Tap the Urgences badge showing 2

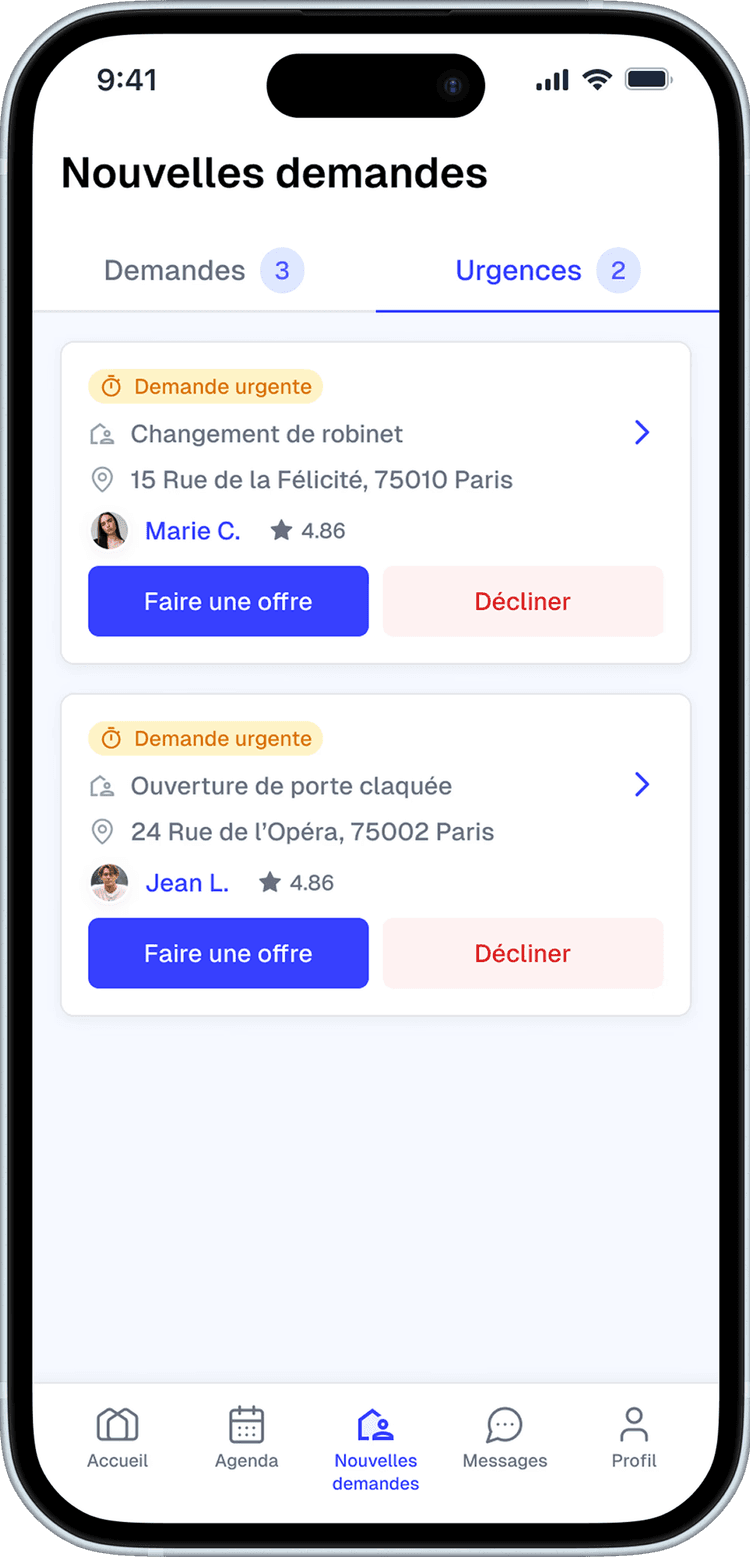click(619, 270)
